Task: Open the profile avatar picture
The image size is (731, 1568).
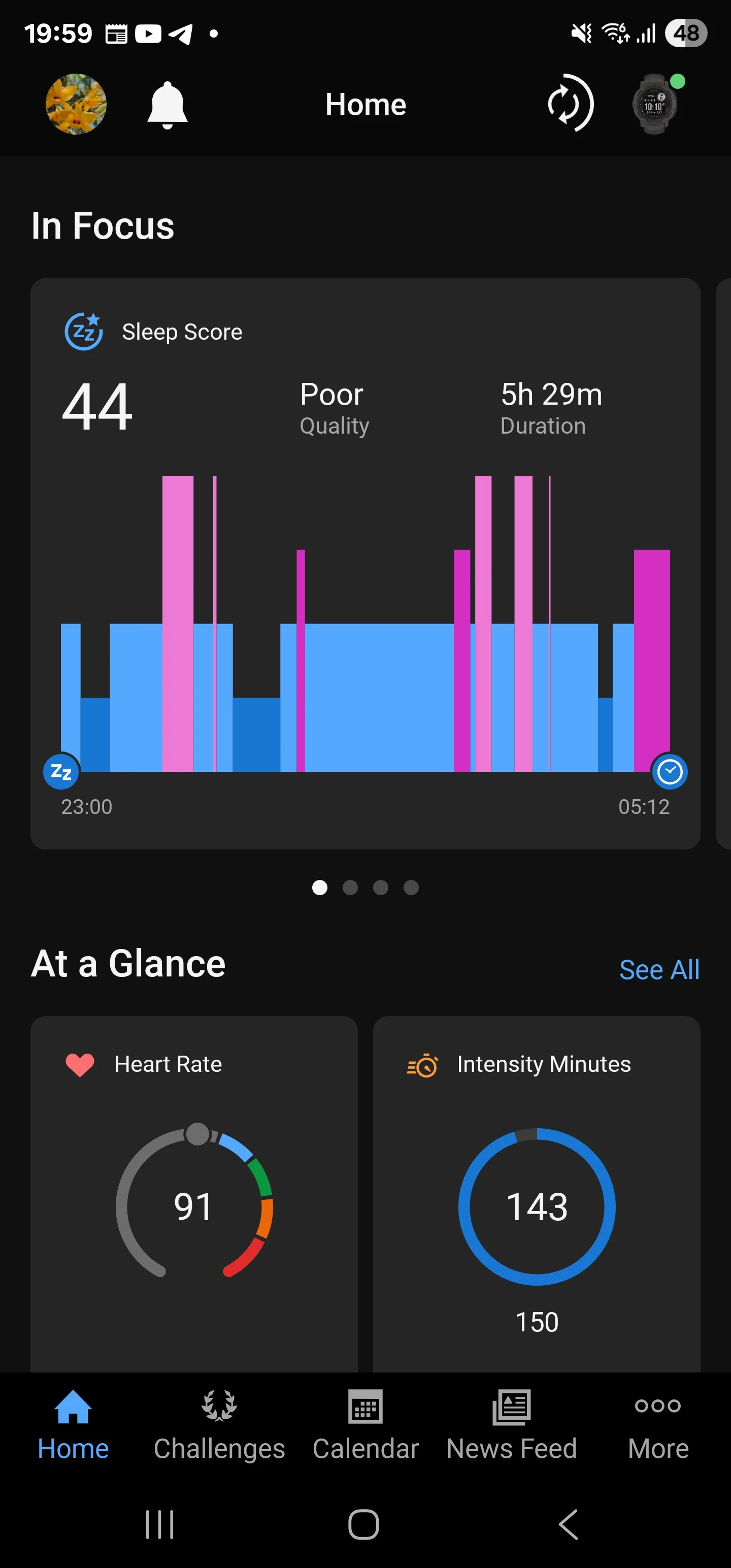Action: (x=76, y=104)
